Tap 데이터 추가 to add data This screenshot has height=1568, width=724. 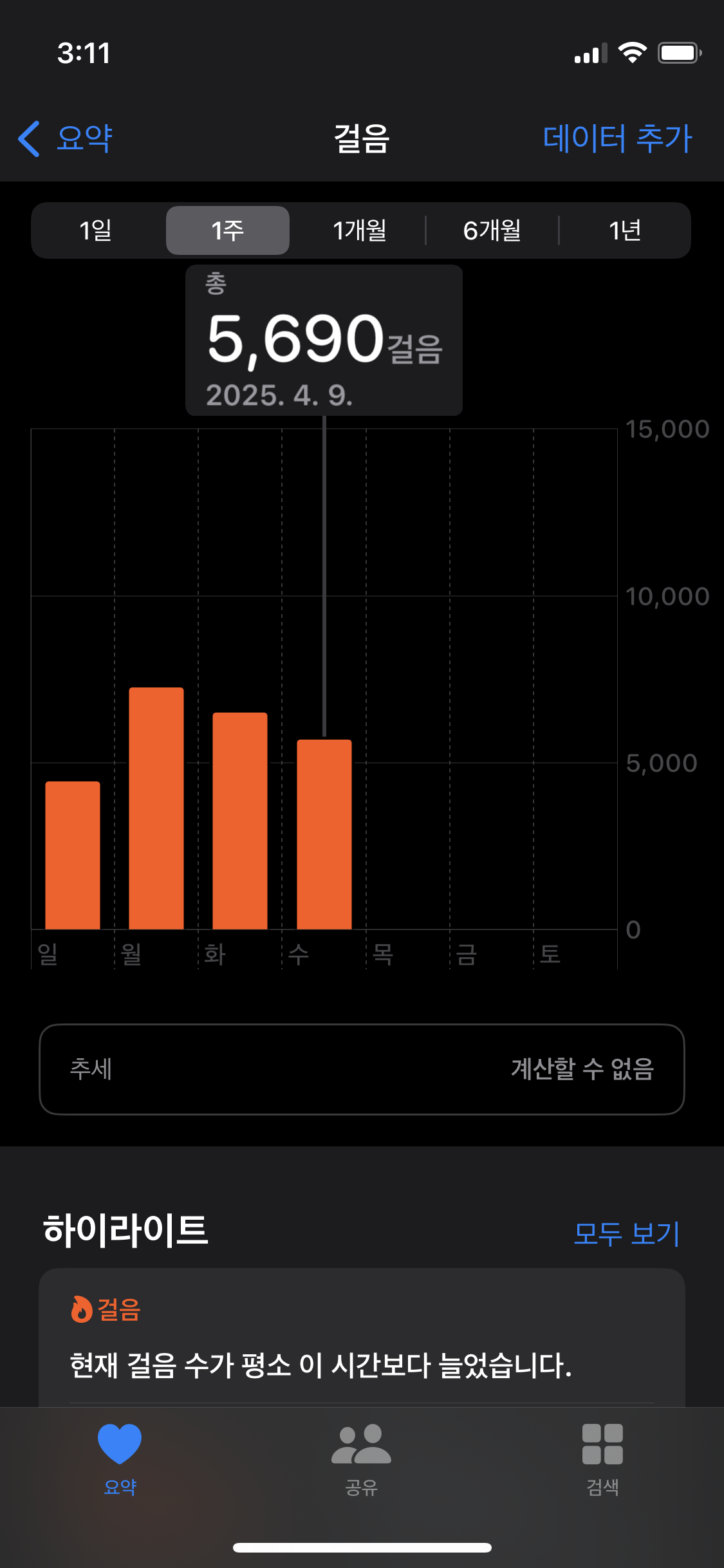coord(617,138)
